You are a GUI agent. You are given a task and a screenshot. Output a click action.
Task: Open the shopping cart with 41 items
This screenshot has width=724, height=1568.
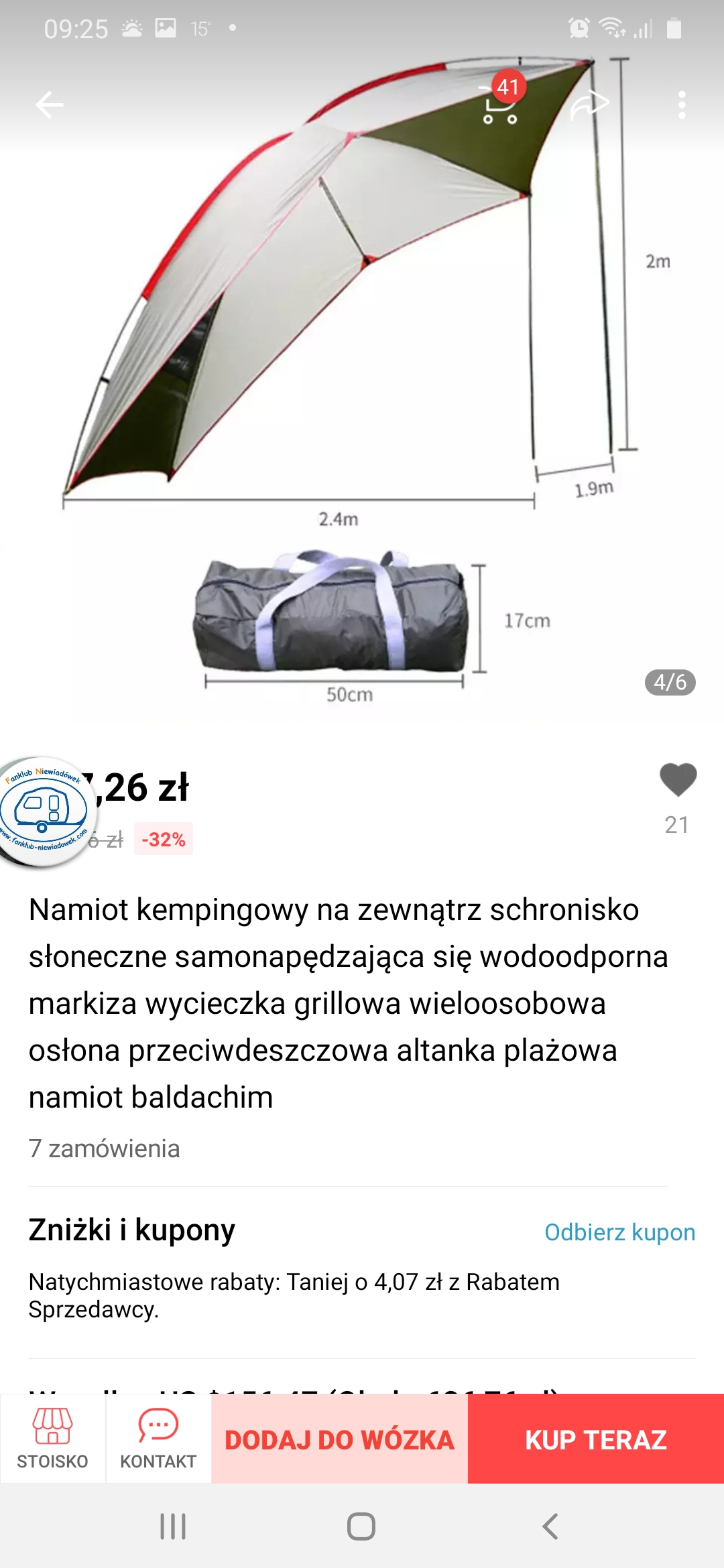point(500,104)
